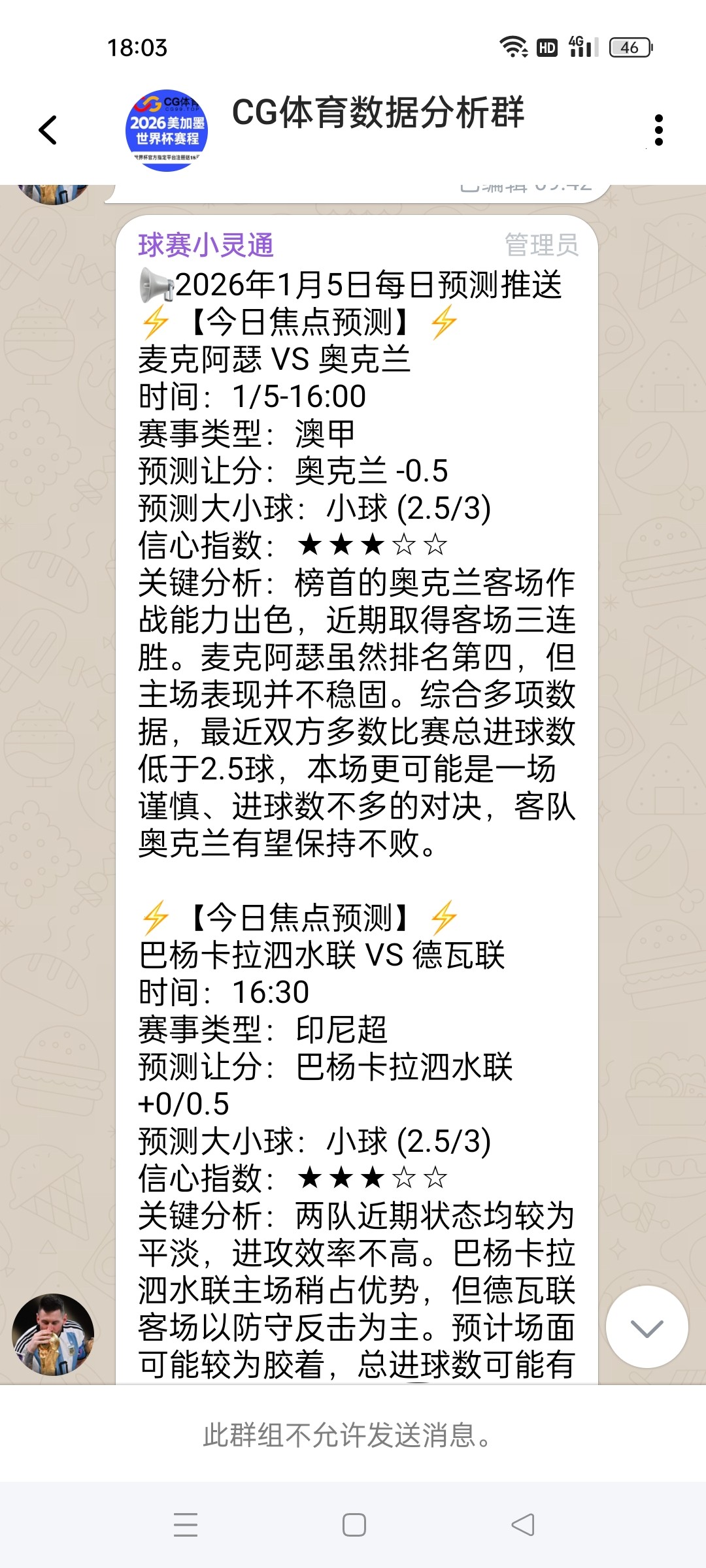Open the CG体育数据分析群 group info header
Image resolution: width=706 pixels, height=1568 pixels.
pyautogui.click(x=378, y=112)
